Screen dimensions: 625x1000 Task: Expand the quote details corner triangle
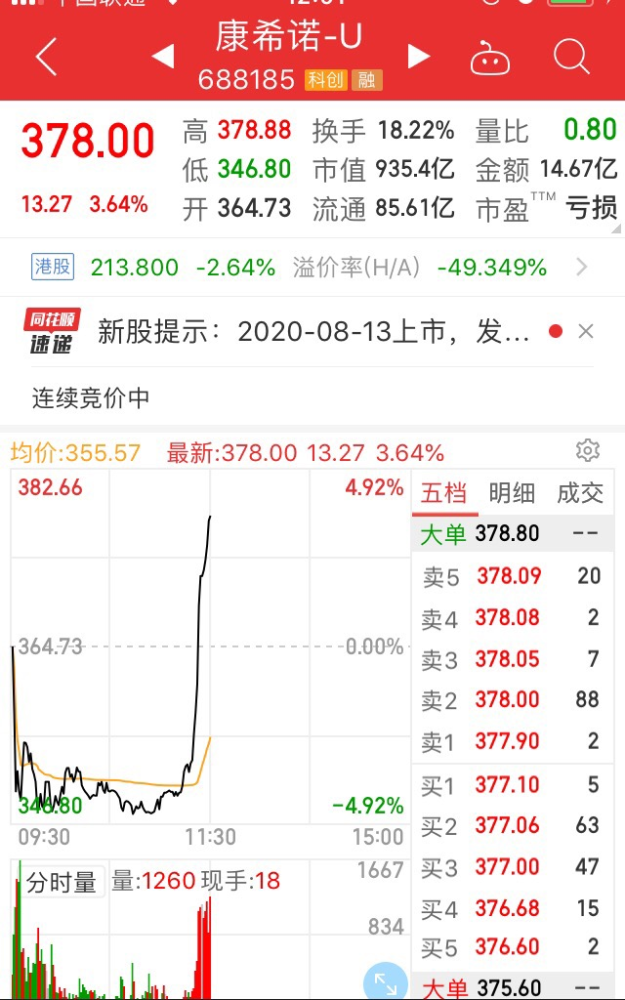click(615, 228)
